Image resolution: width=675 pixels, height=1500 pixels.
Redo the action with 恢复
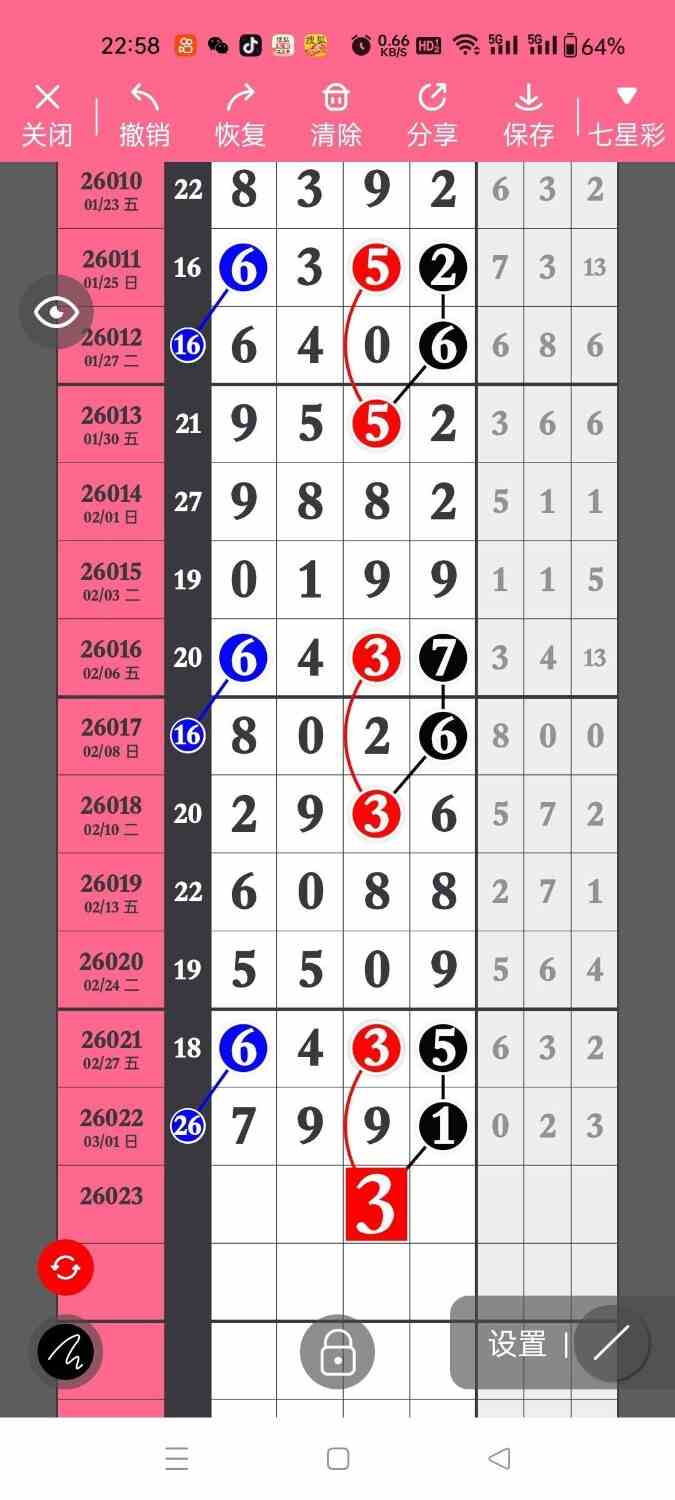point(240,115)
